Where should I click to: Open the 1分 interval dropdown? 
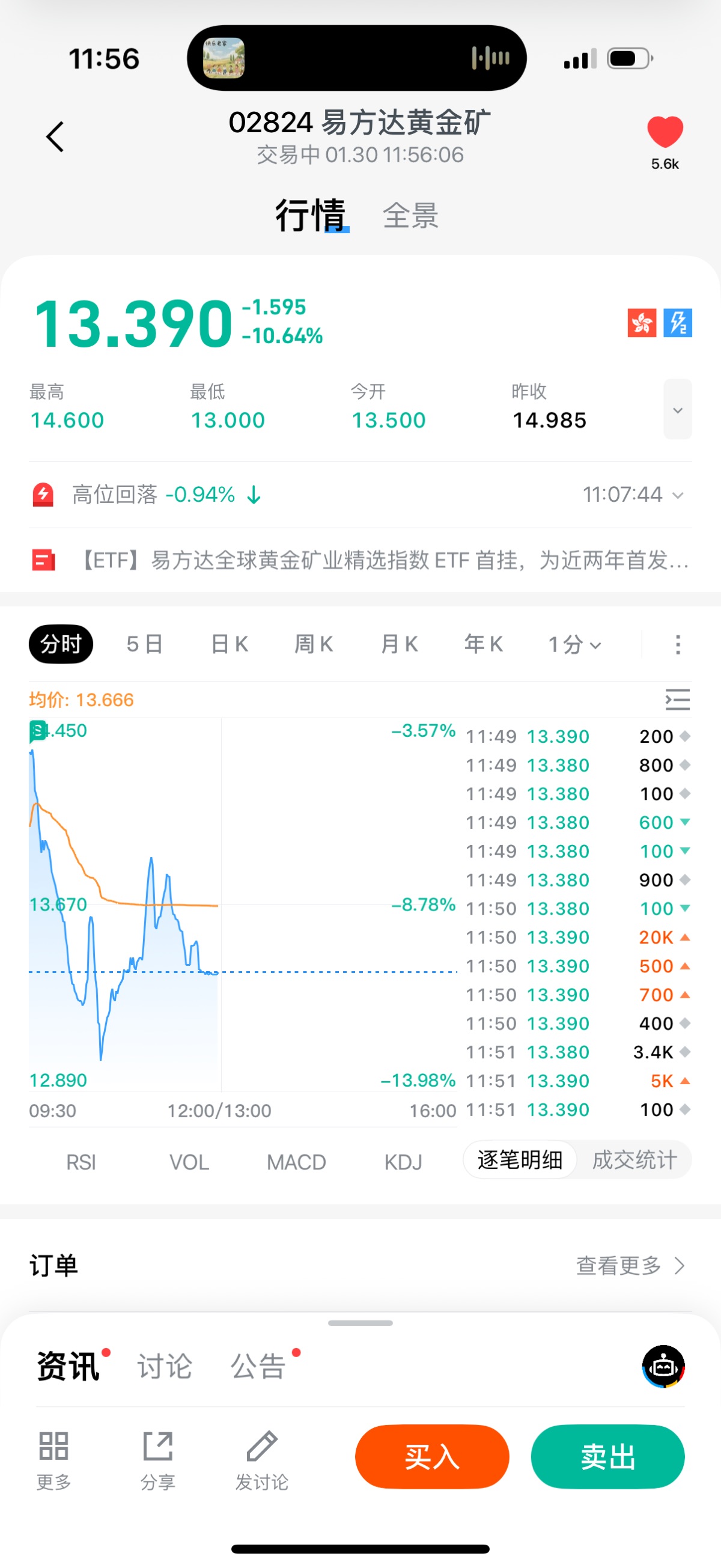pos(574,644)
